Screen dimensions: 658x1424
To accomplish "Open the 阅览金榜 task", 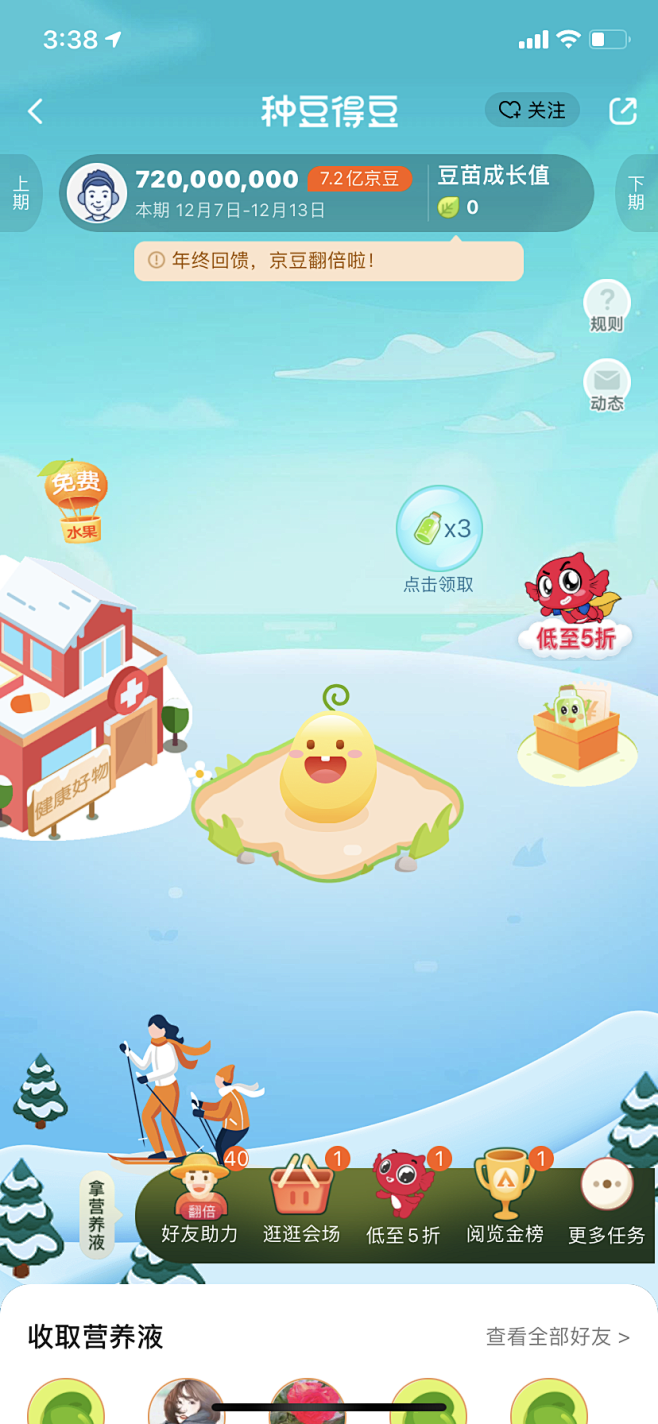I will [505, 1200].
